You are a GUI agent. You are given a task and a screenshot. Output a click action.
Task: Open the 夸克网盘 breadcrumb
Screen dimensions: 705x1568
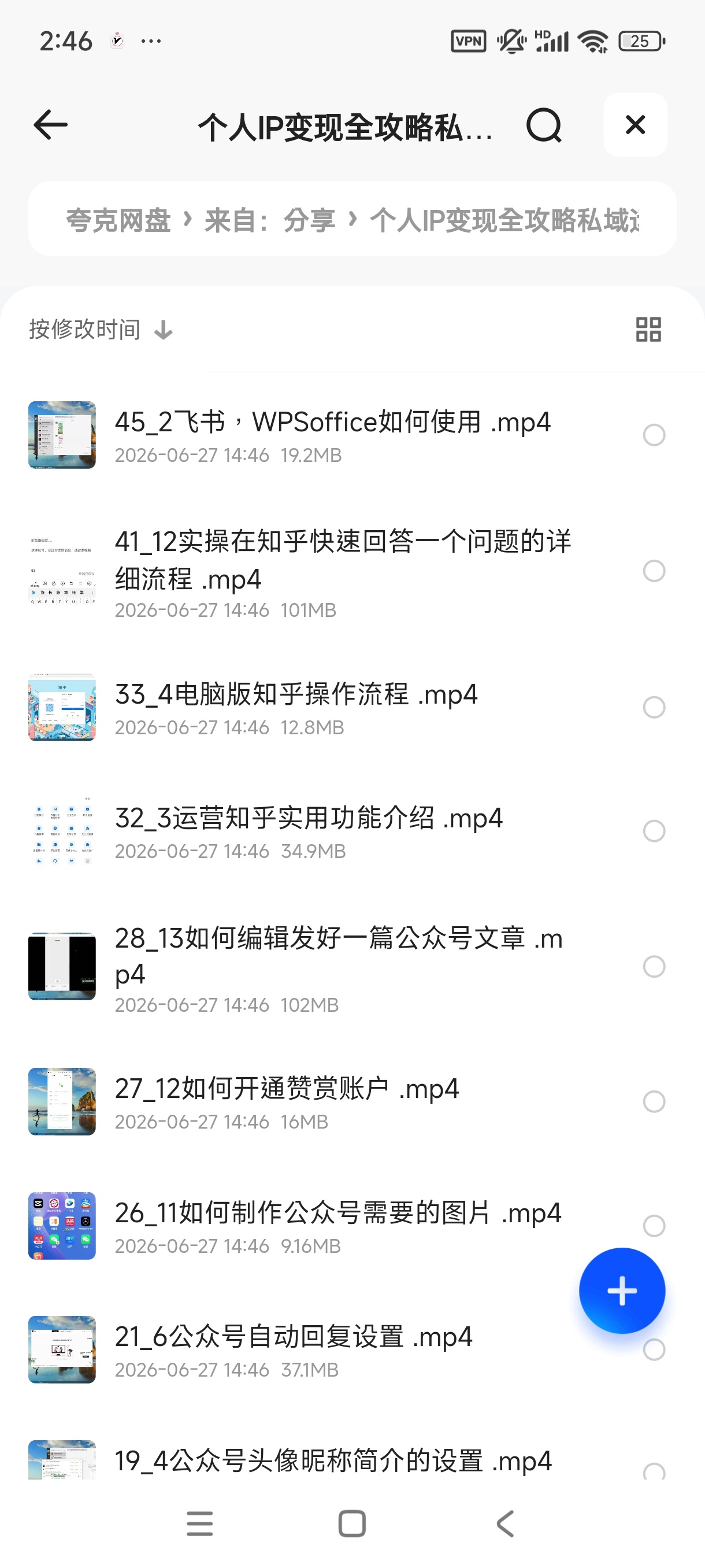click(118, 220)
